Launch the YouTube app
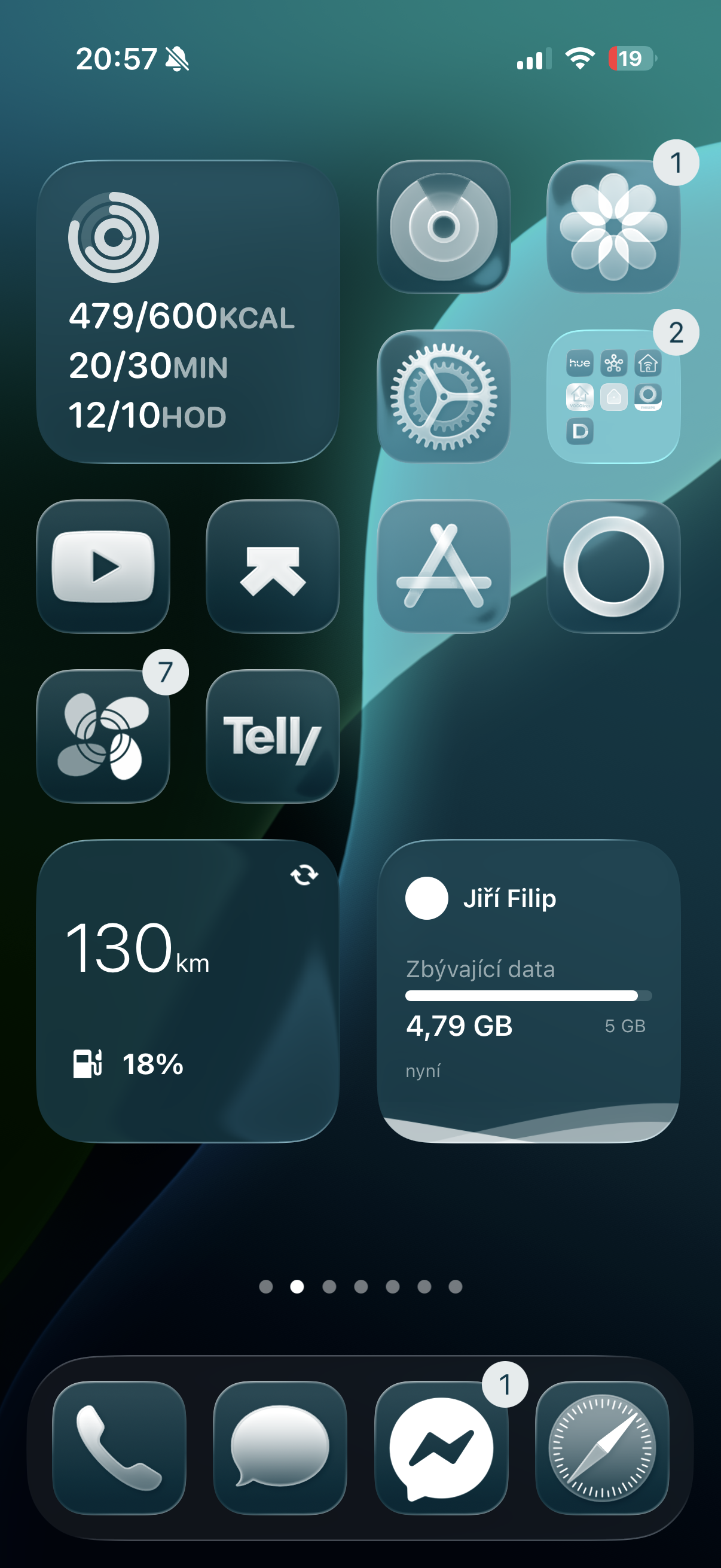721x1568 pixels. tap(103, 566)
